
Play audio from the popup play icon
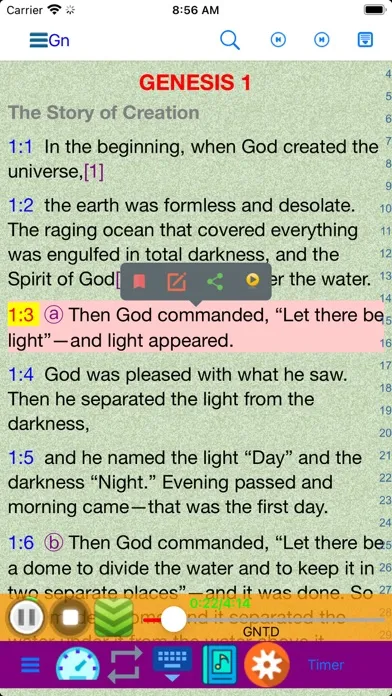point(253,280)
